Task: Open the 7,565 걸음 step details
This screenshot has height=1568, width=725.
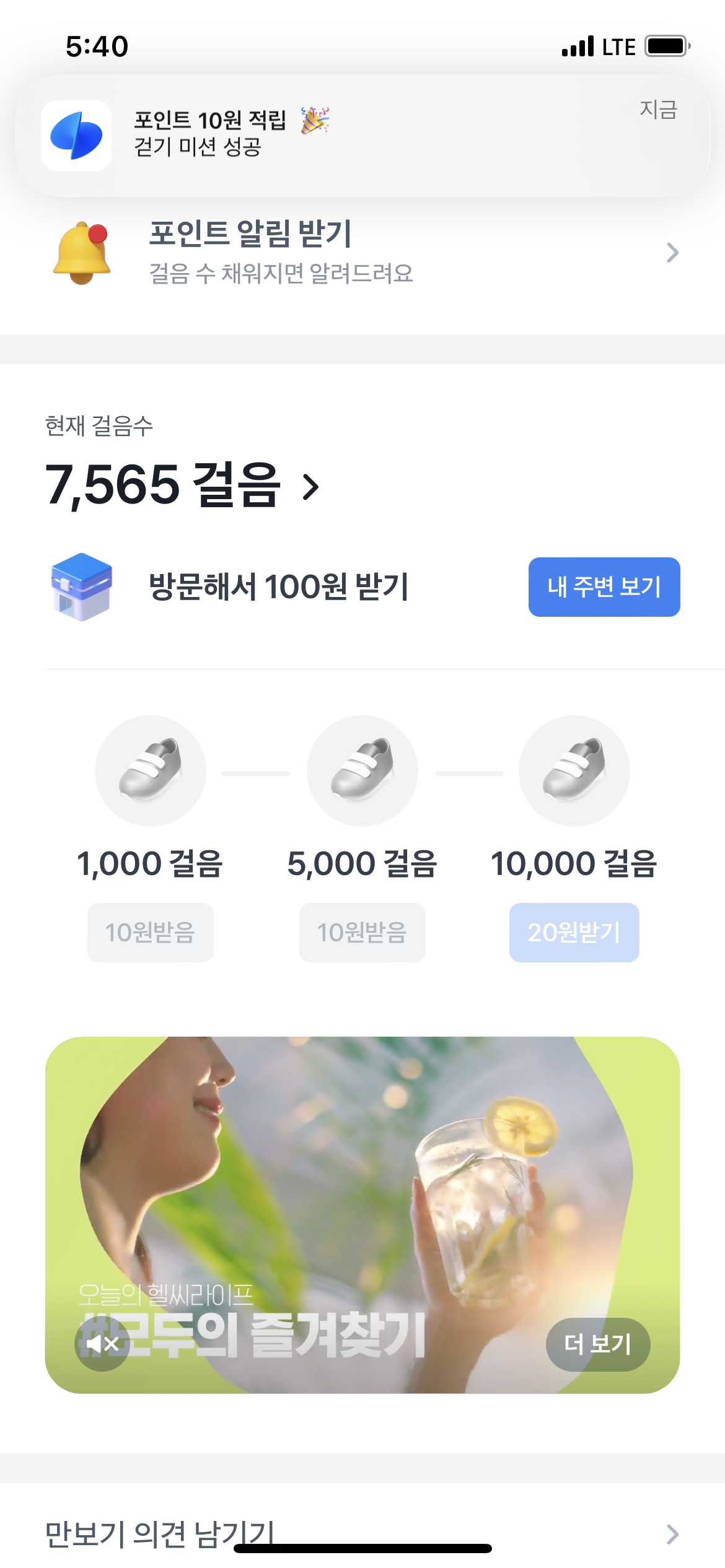Action: pos(183,485)
